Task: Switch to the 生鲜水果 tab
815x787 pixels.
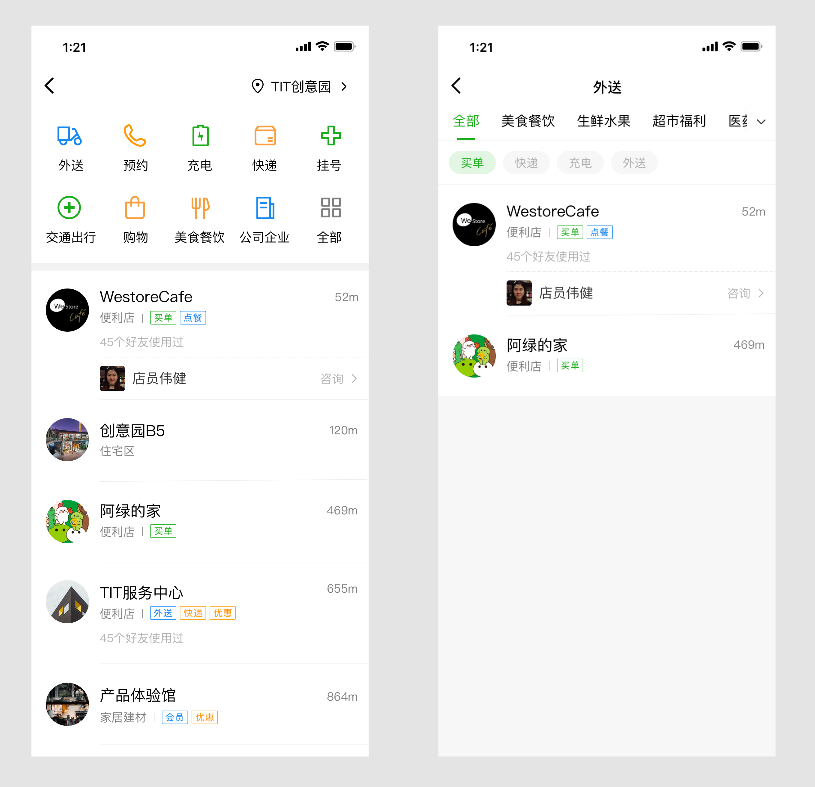Action: 603,121
